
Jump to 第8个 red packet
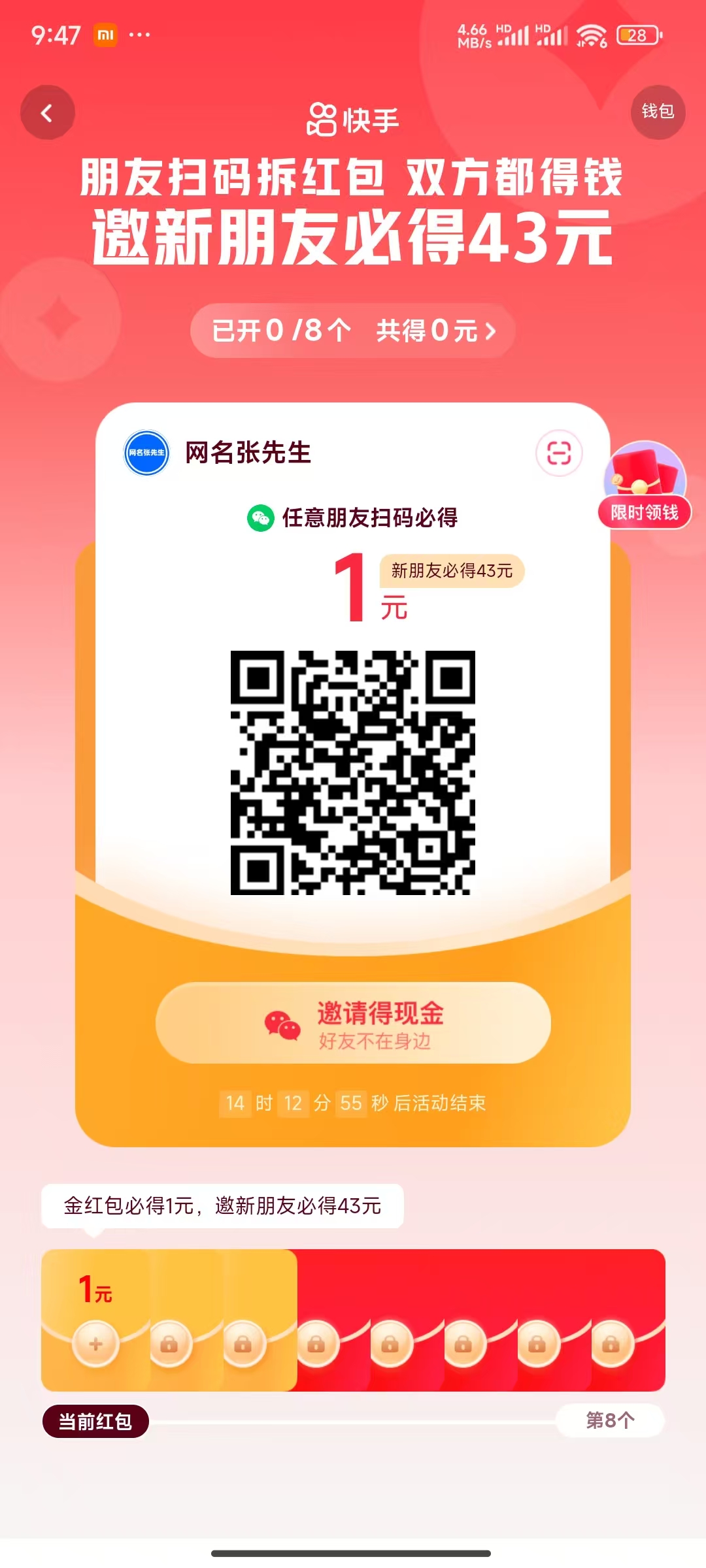coord(610,1420)
